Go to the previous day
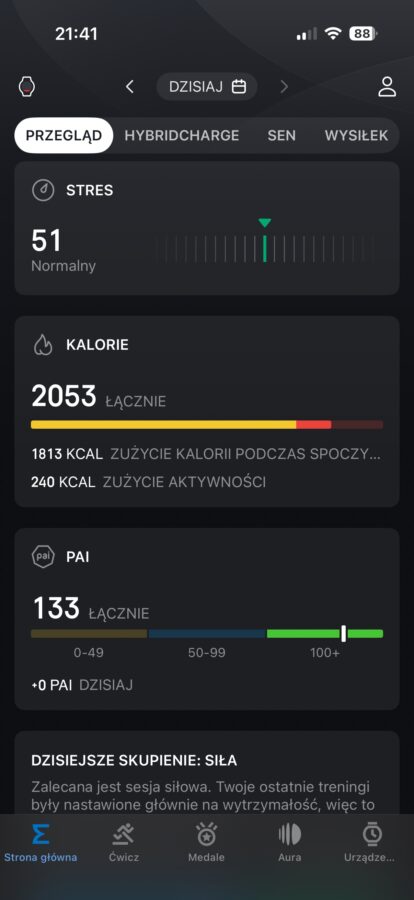Image resolution: width=414 pixels, height=900 pixels. 130,87
